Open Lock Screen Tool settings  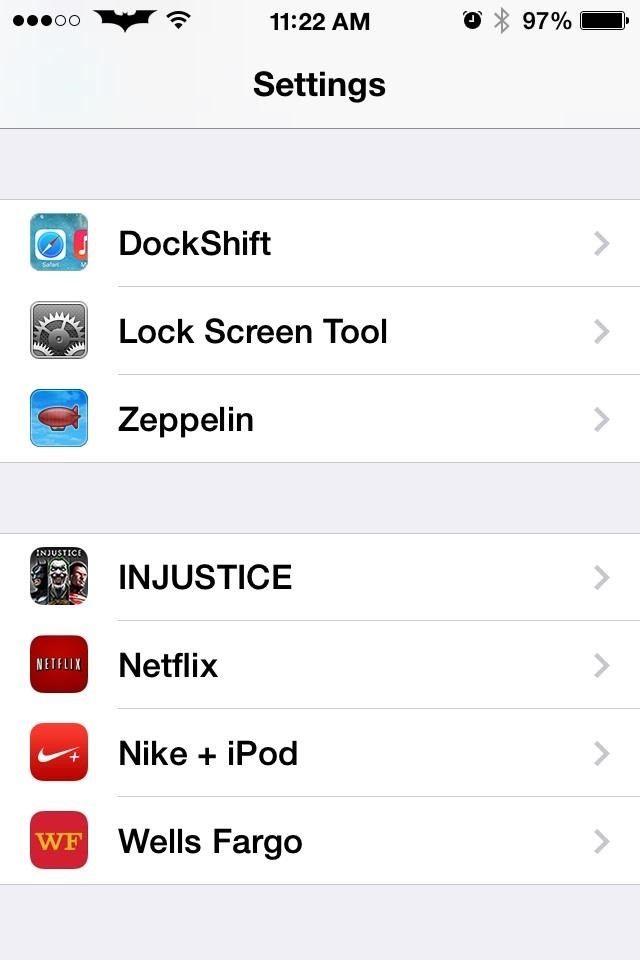tap(320, 331)
